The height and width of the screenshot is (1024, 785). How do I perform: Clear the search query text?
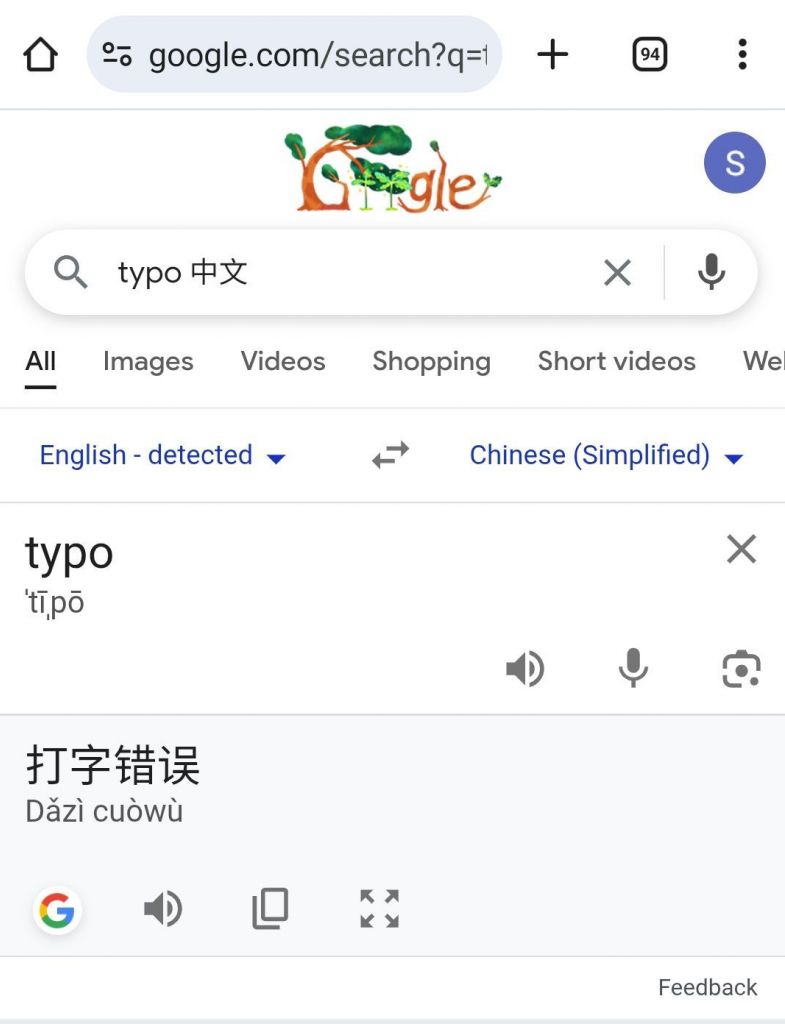pyautogui.click(x=617, y=272)
